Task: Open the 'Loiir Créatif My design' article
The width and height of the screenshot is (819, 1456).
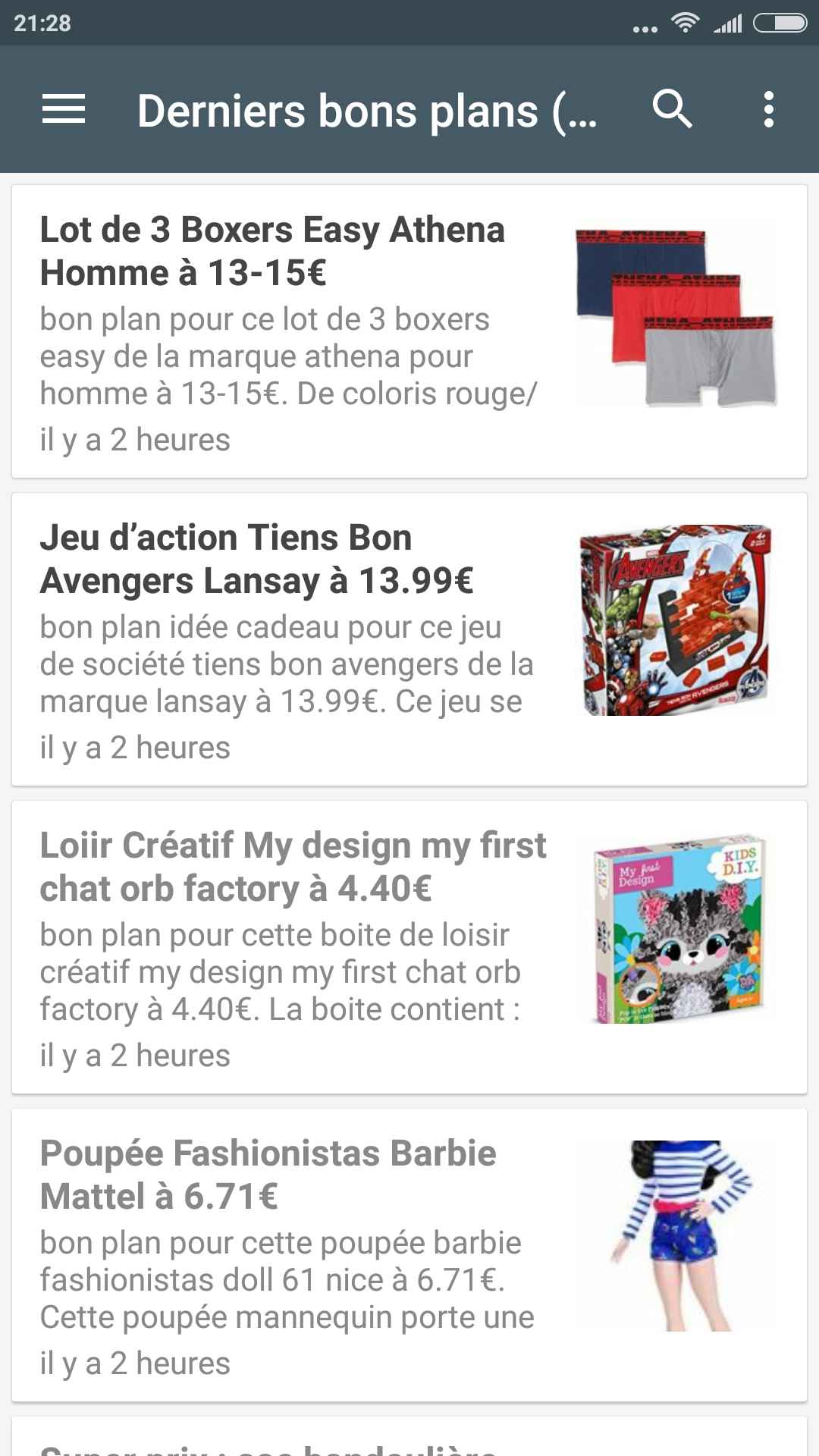Action: [303, 940]
